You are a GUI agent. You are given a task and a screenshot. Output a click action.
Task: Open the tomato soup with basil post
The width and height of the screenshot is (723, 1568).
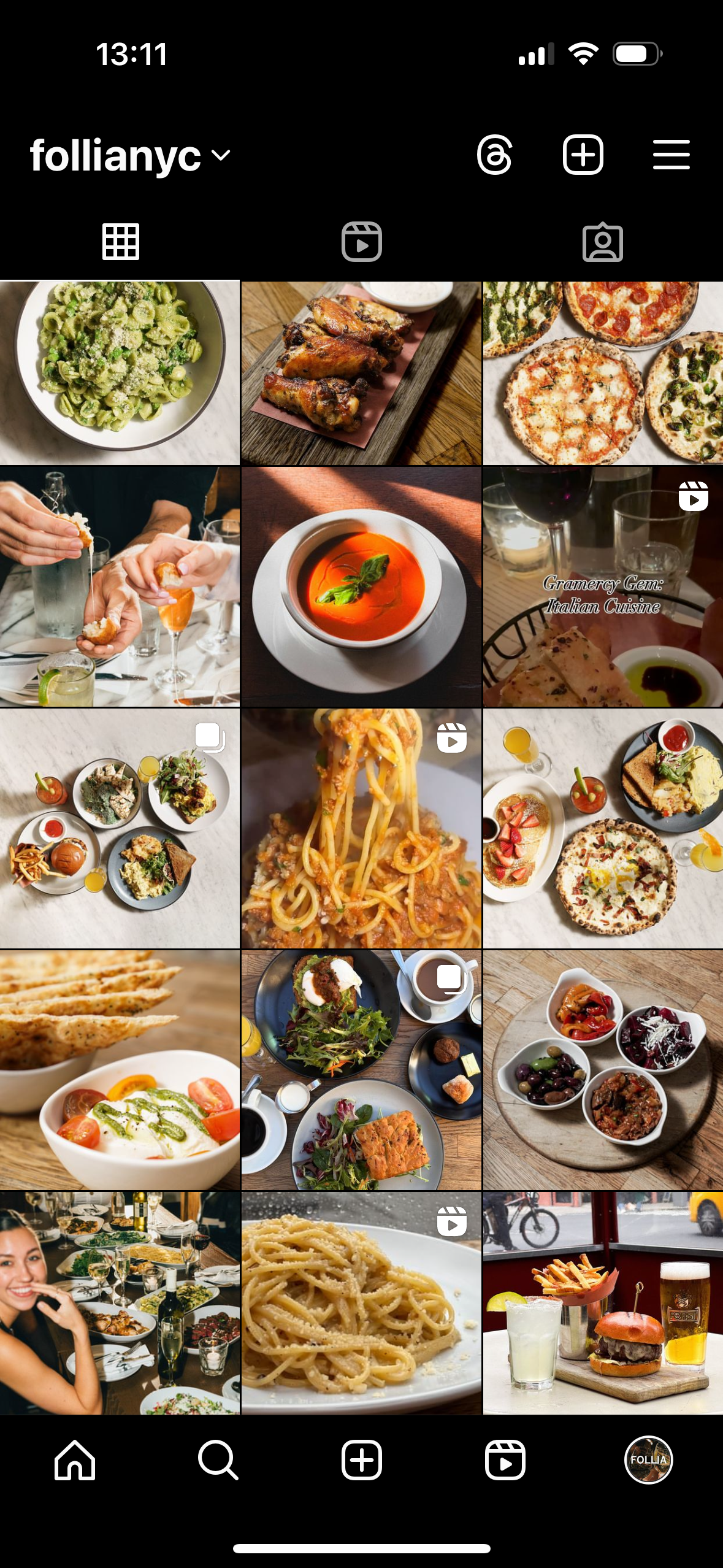click(x=361, y=587)
